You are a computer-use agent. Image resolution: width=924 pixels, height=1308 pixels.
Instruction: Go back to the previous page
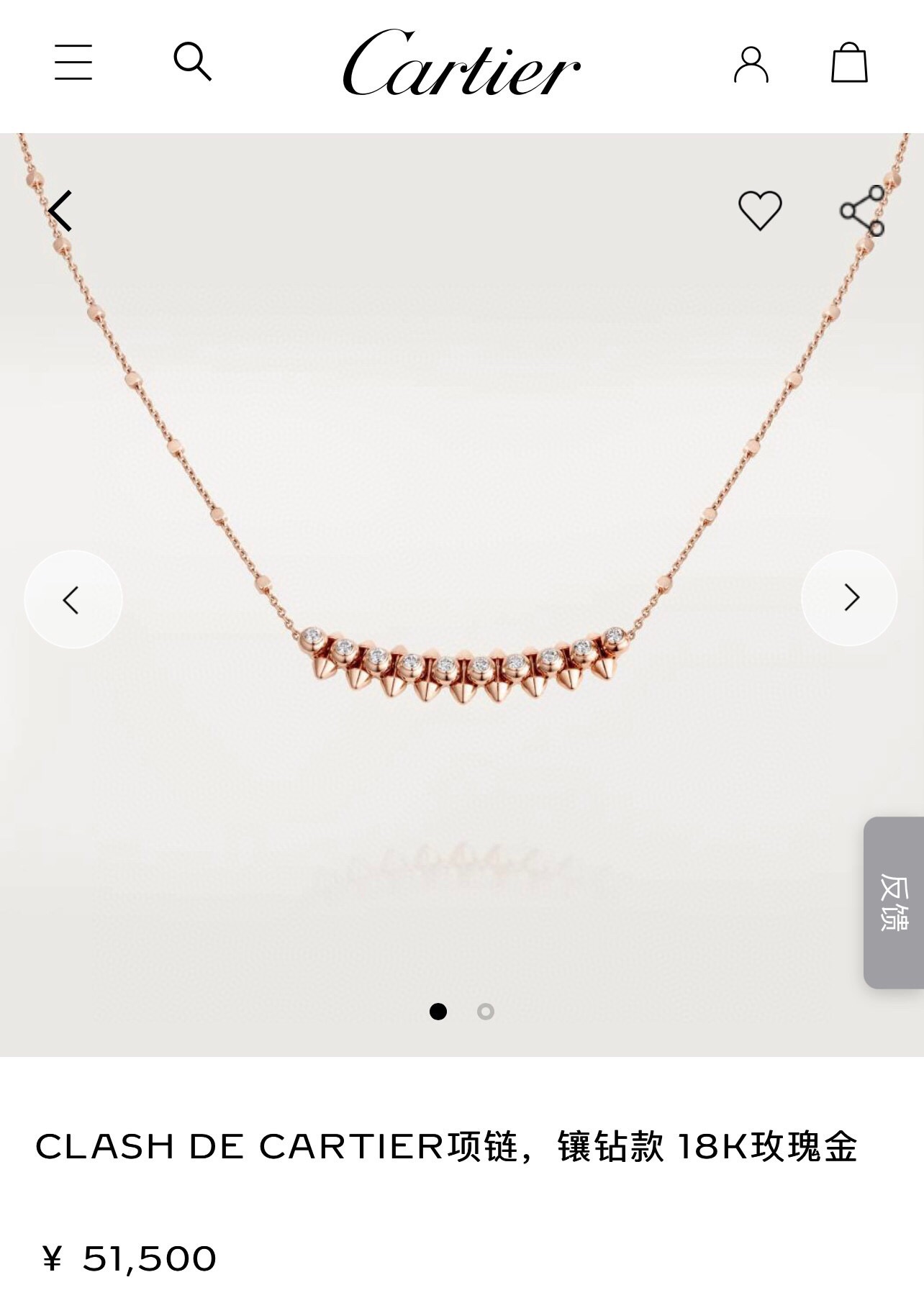(x=61, y=211)
